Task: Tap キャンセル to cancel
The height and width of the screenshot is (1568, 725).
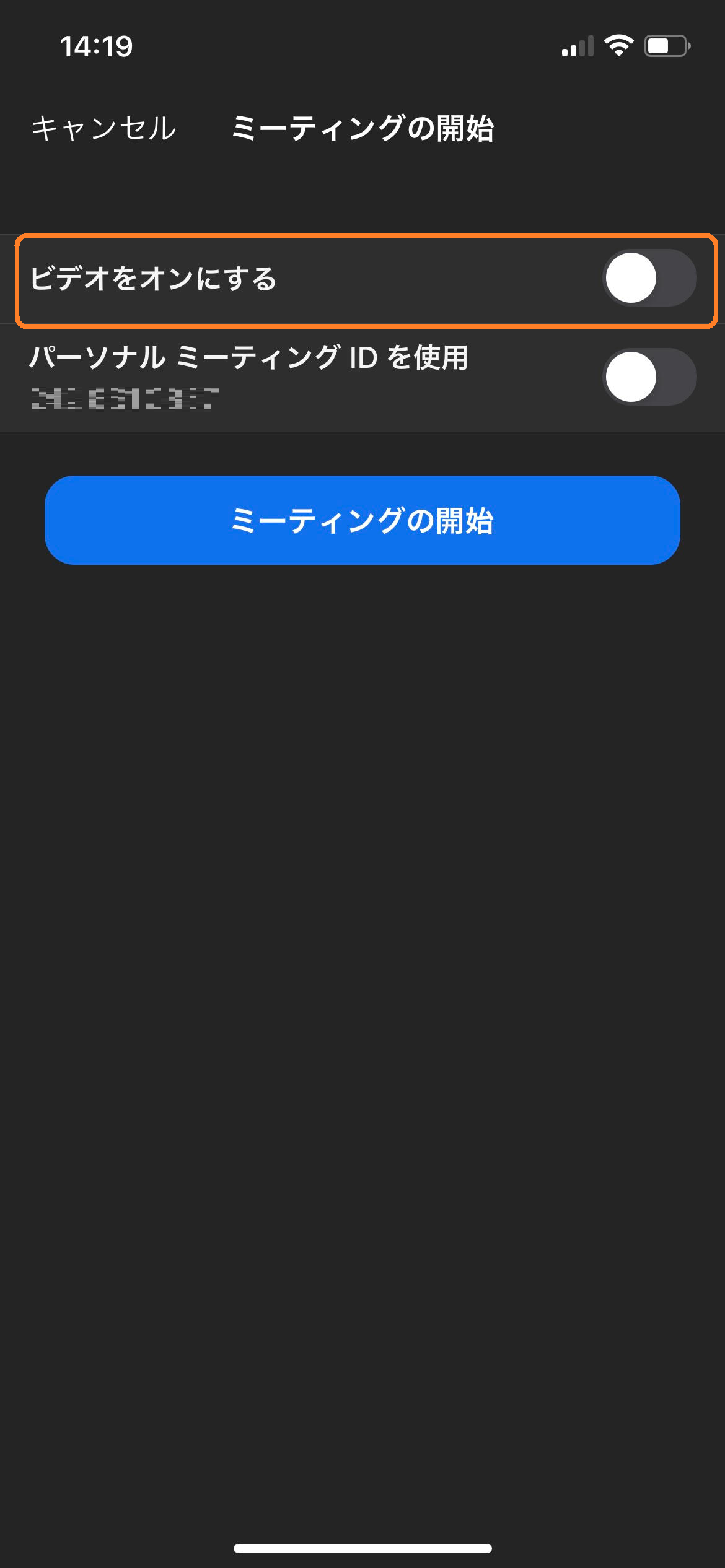Action: click(103, 129)
